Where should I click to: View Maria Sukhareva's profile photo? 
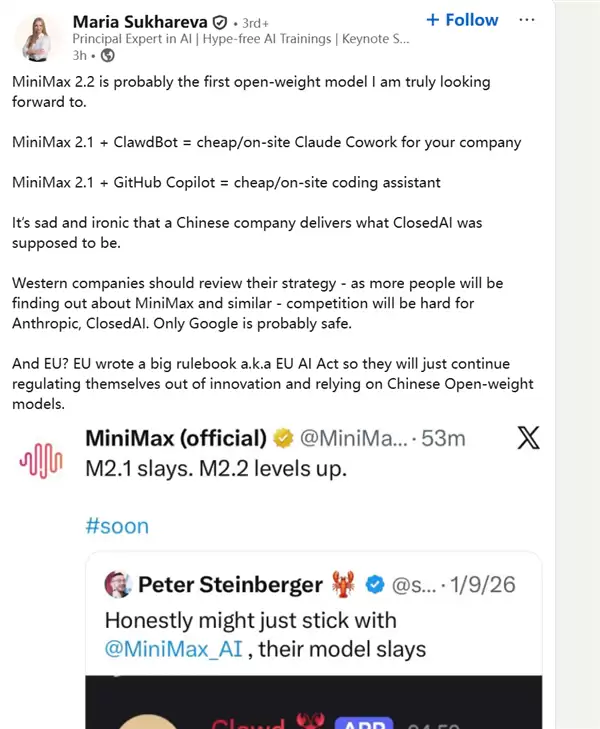pyautogui.click(x=35, y=37)
